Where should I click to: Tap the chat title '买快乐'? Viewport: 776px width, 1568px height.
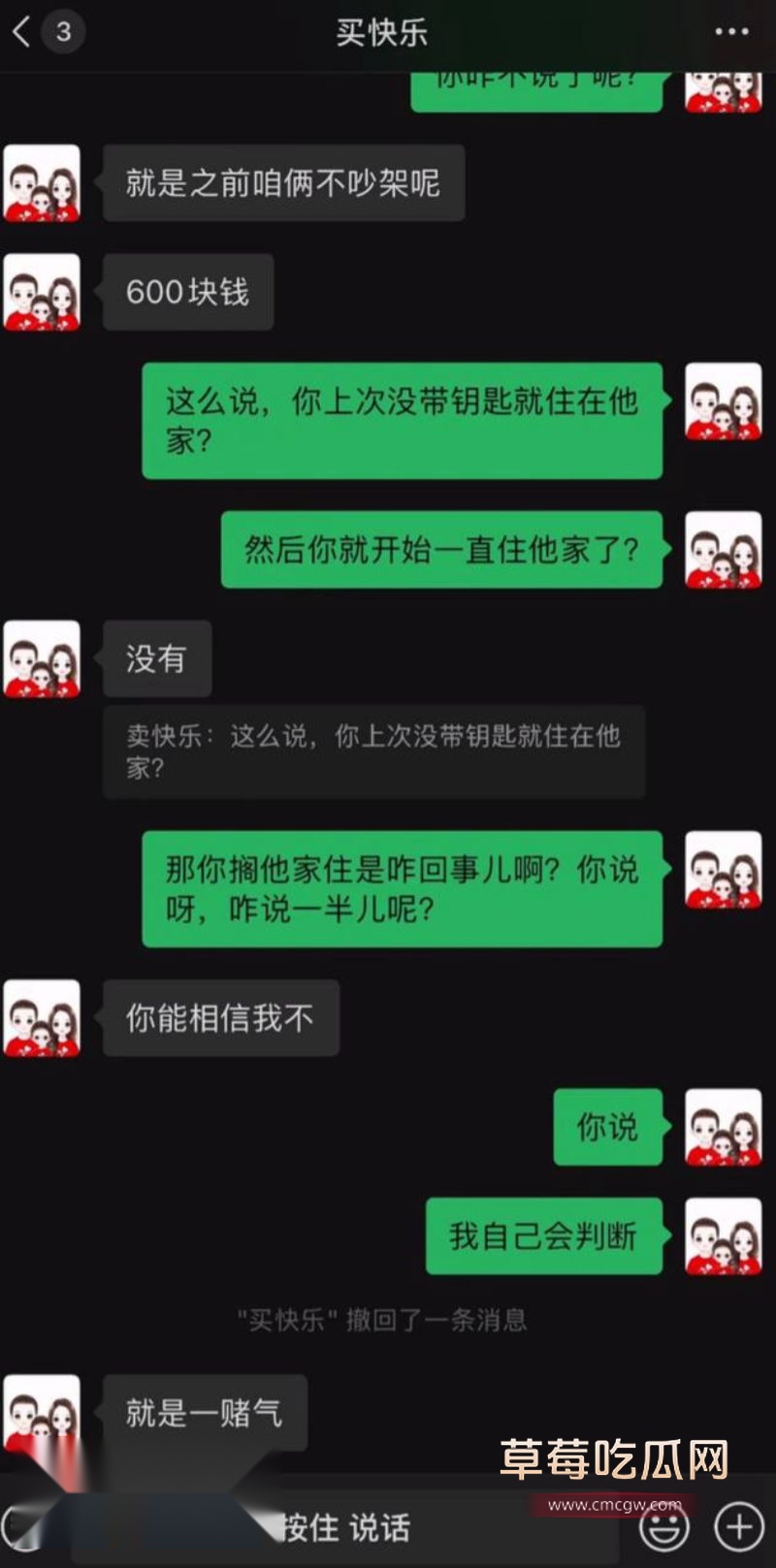pos(378,29)
